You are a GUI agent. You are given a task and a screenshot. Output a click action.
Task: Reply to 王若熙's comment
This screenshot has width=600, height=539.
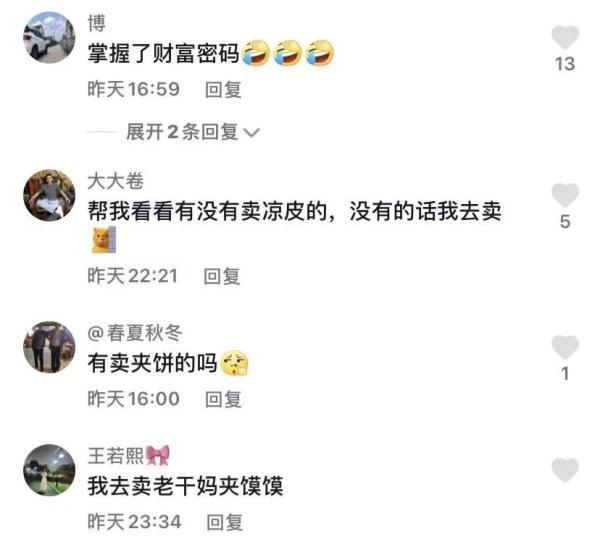click(223, 522)
